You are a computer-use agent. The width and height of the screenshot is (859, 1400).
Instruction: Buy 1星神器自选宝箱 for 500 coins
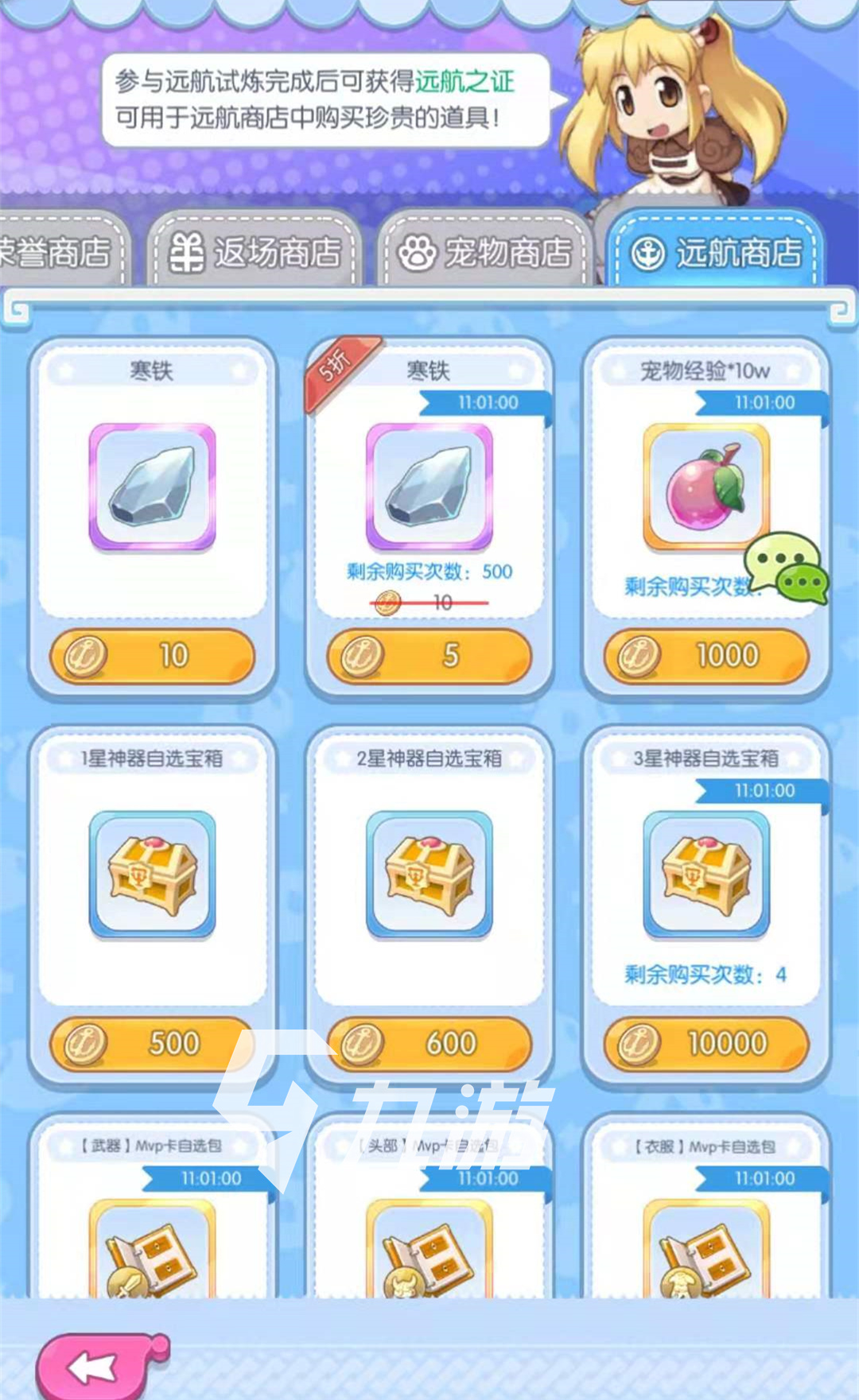pyautogui.click(x=152, y=1043)
